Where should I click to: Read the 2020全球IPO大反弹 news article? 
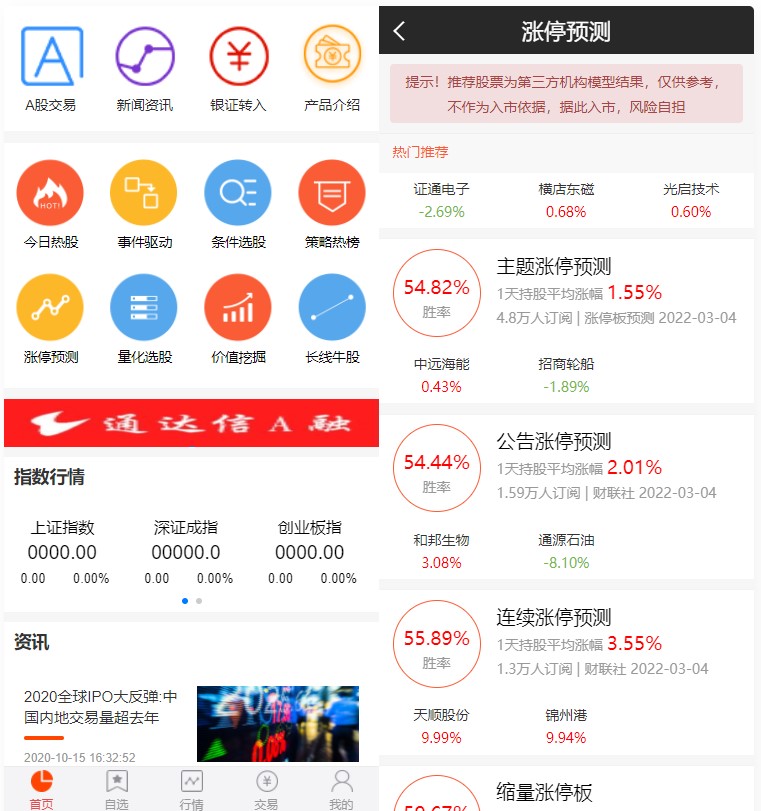pos(100,707)
